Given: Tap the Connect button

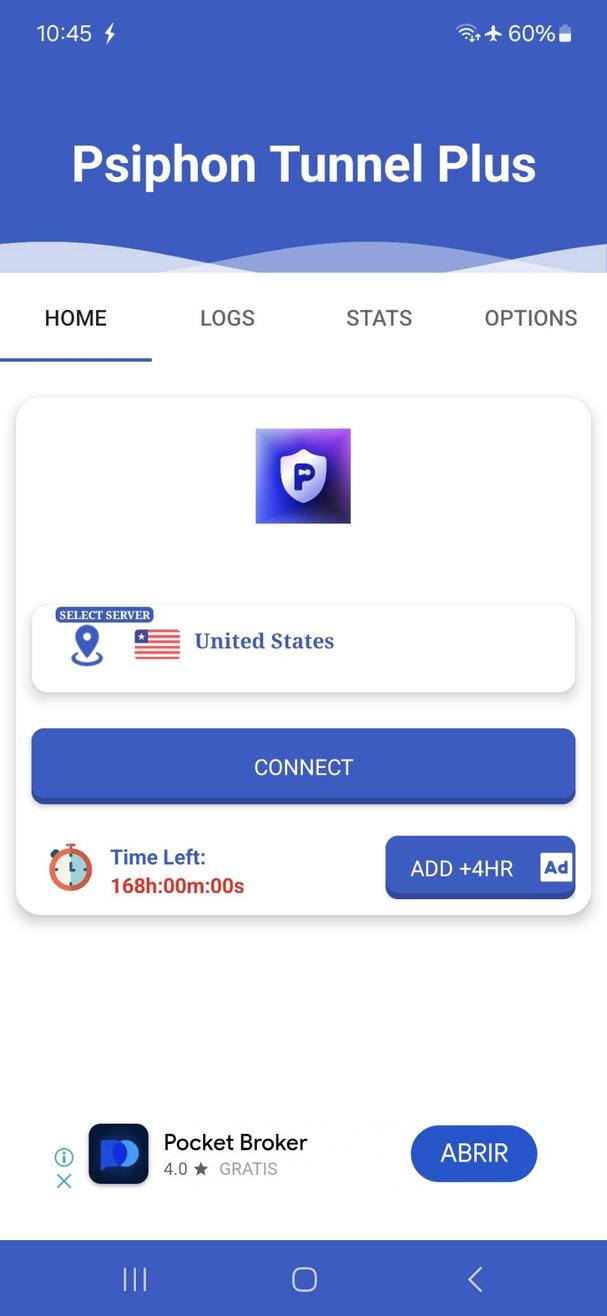Looking at the screenshot, I should pyautogui.click(x=303, y=766).
